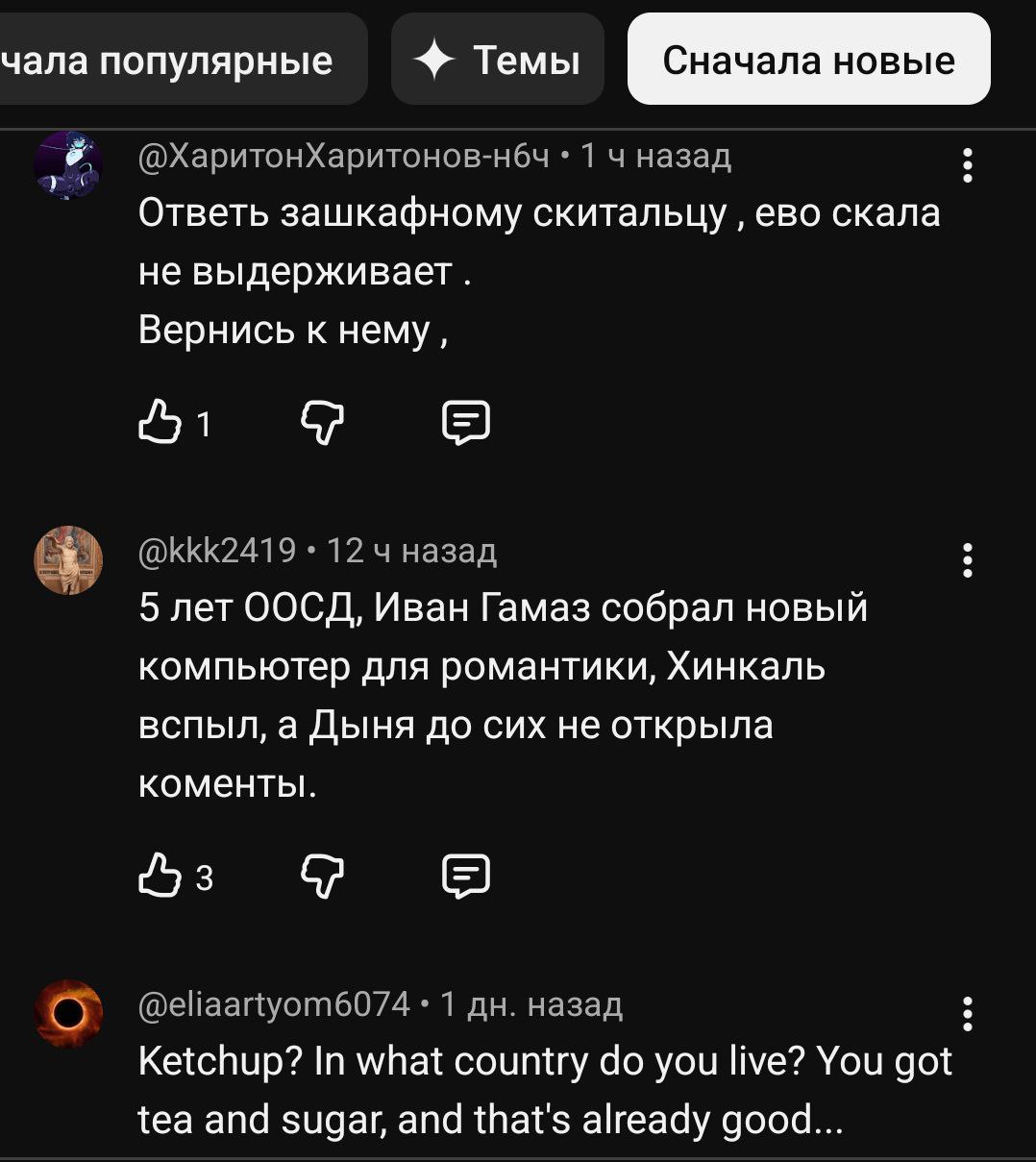Open the «Темы» chip
The width and height of the screenshot is (1036, 1162).
[x=498, y=61]
